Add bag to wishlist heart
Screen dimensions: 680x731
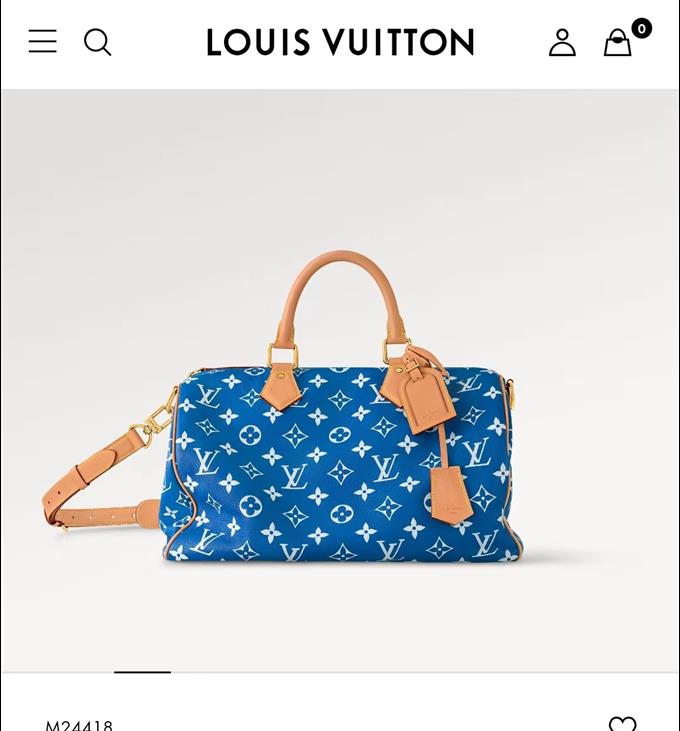click(622, 723)
